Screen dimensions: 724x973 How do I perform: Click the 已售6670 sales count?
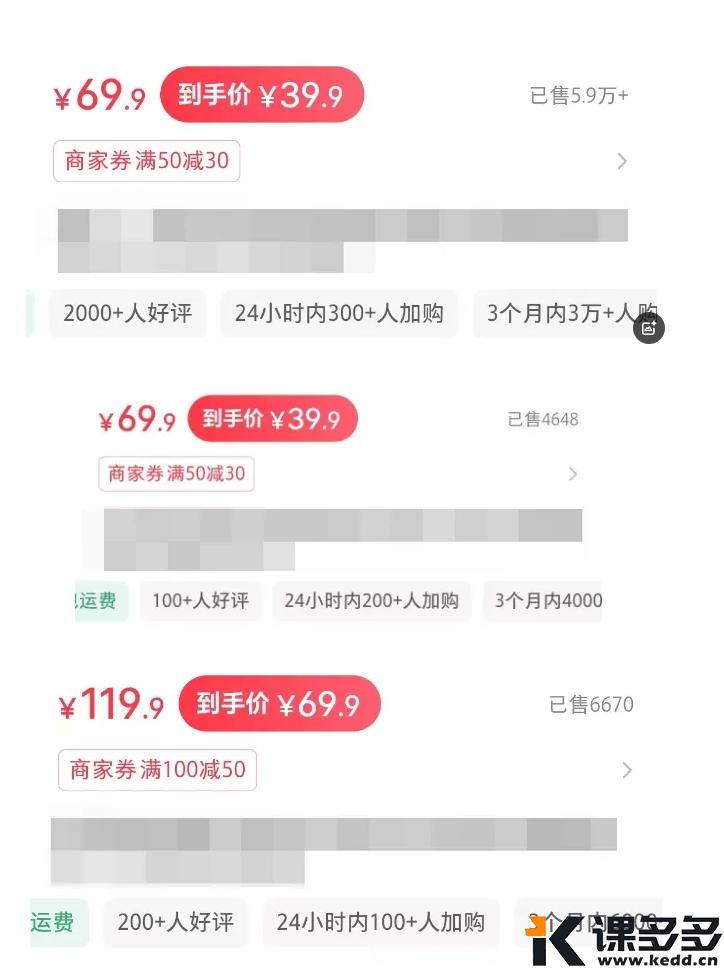tap(592, 704)
